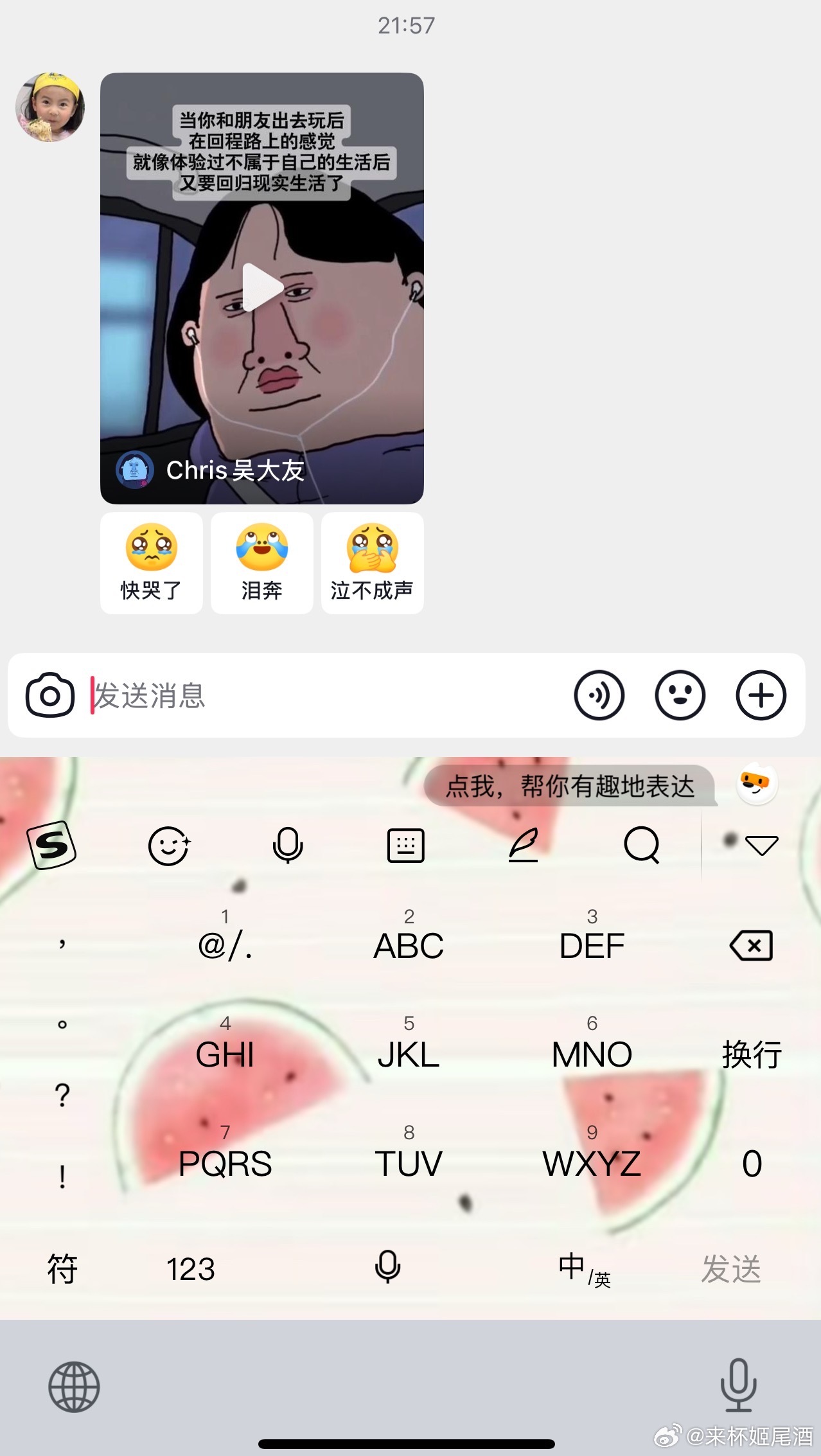Open the camera from the message bar
Viewport: 821px width, 1456px height.
[50, 695]
